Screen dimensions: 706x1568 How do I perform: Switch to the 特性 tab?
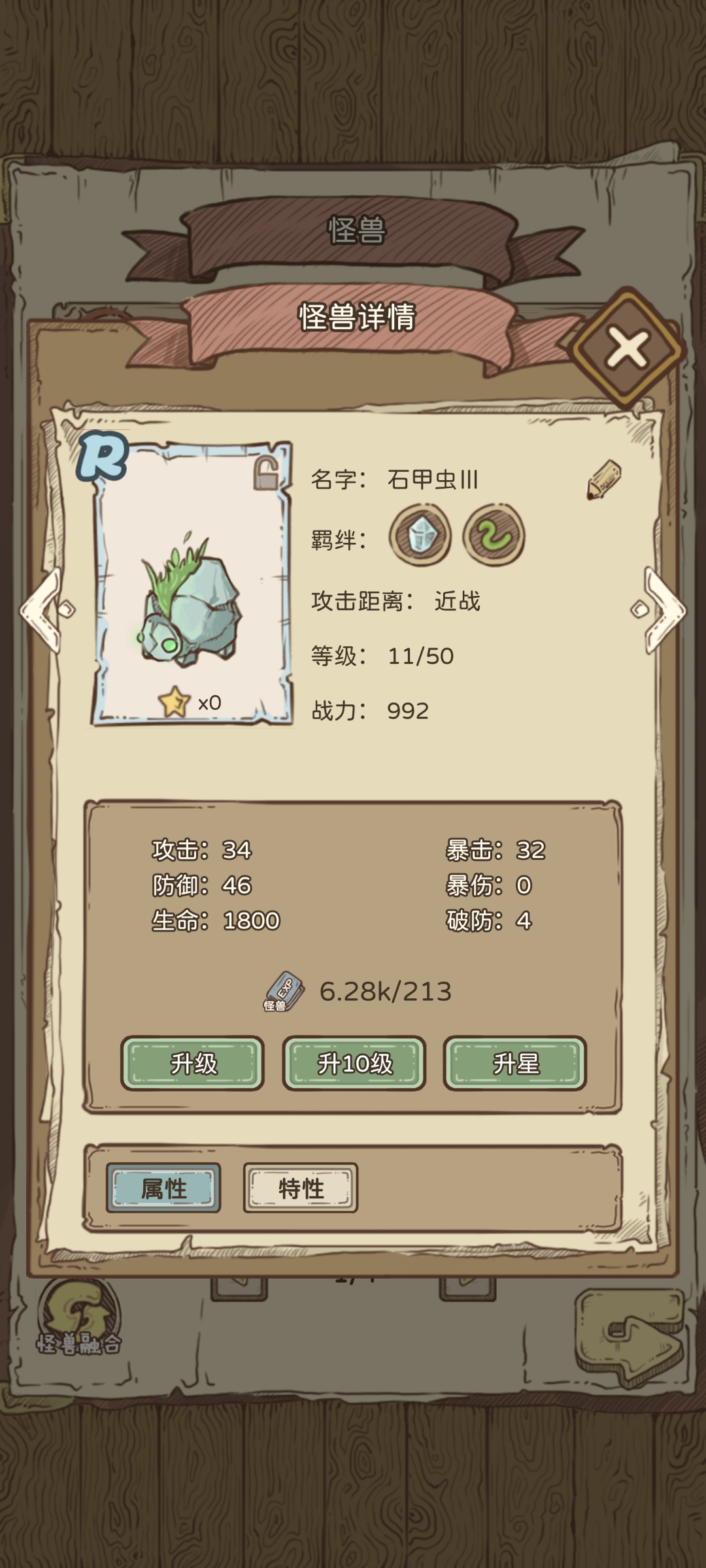301,1188
